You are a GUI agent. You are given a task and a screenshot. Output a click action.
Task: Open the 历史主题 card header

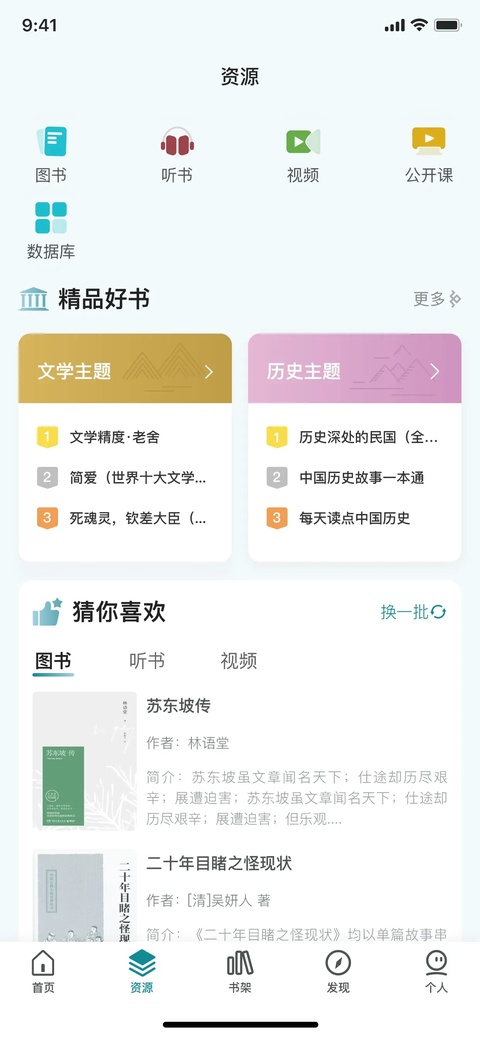pos(355,369)
